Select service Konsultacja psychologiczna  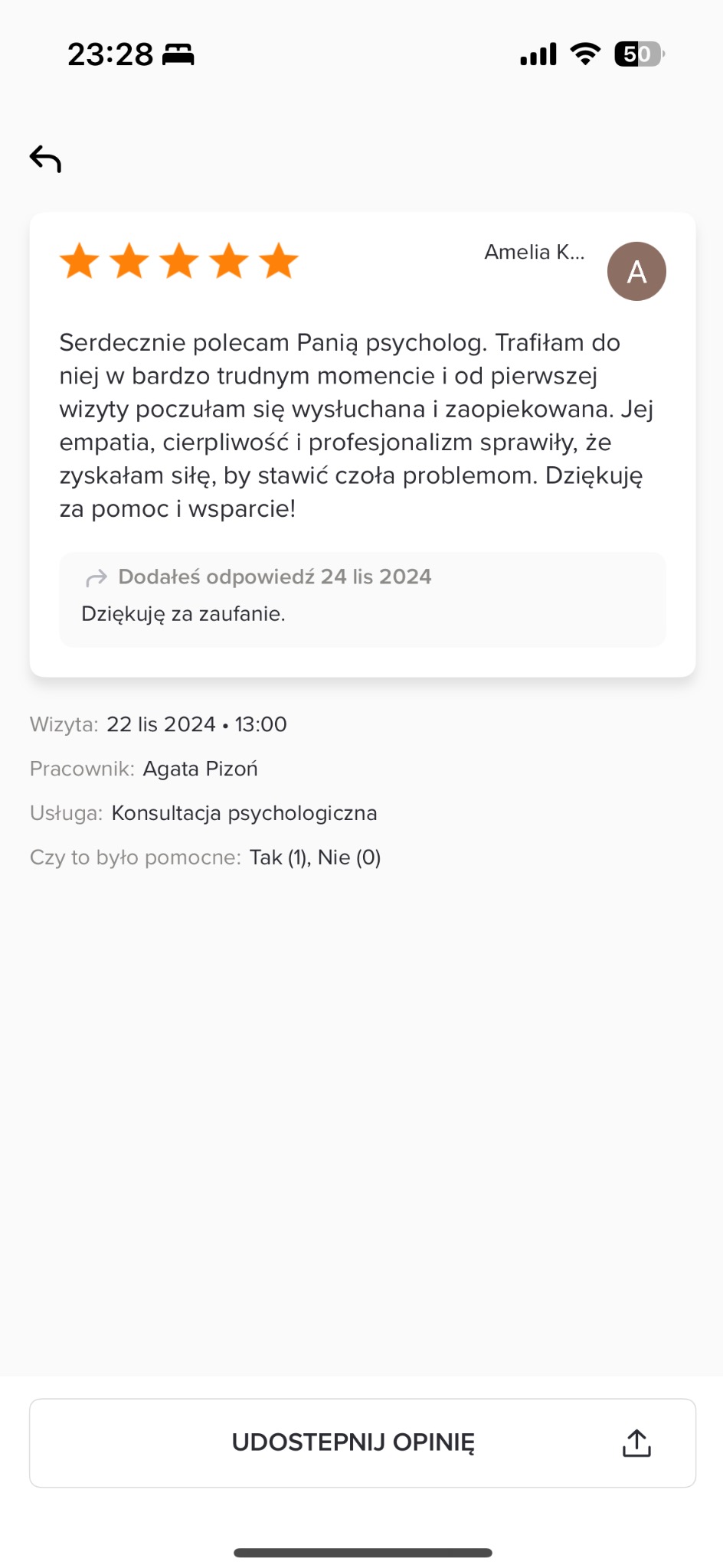point(244,813)
